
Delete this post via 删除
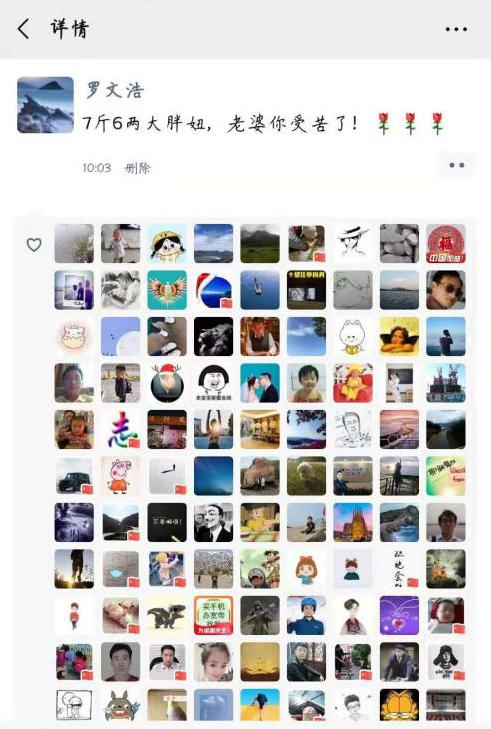point(138,168)
